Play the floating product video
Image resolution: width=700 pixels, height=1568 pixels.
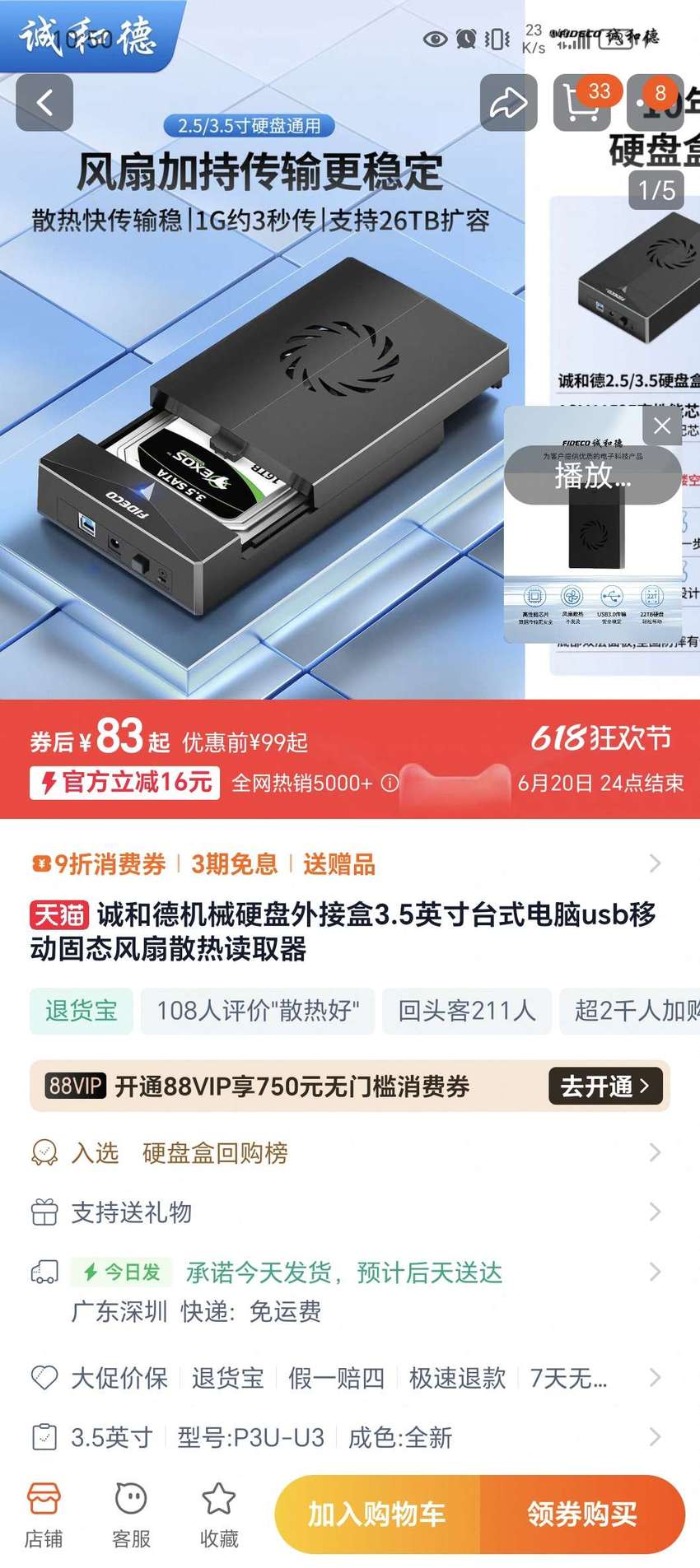(593, 476)
